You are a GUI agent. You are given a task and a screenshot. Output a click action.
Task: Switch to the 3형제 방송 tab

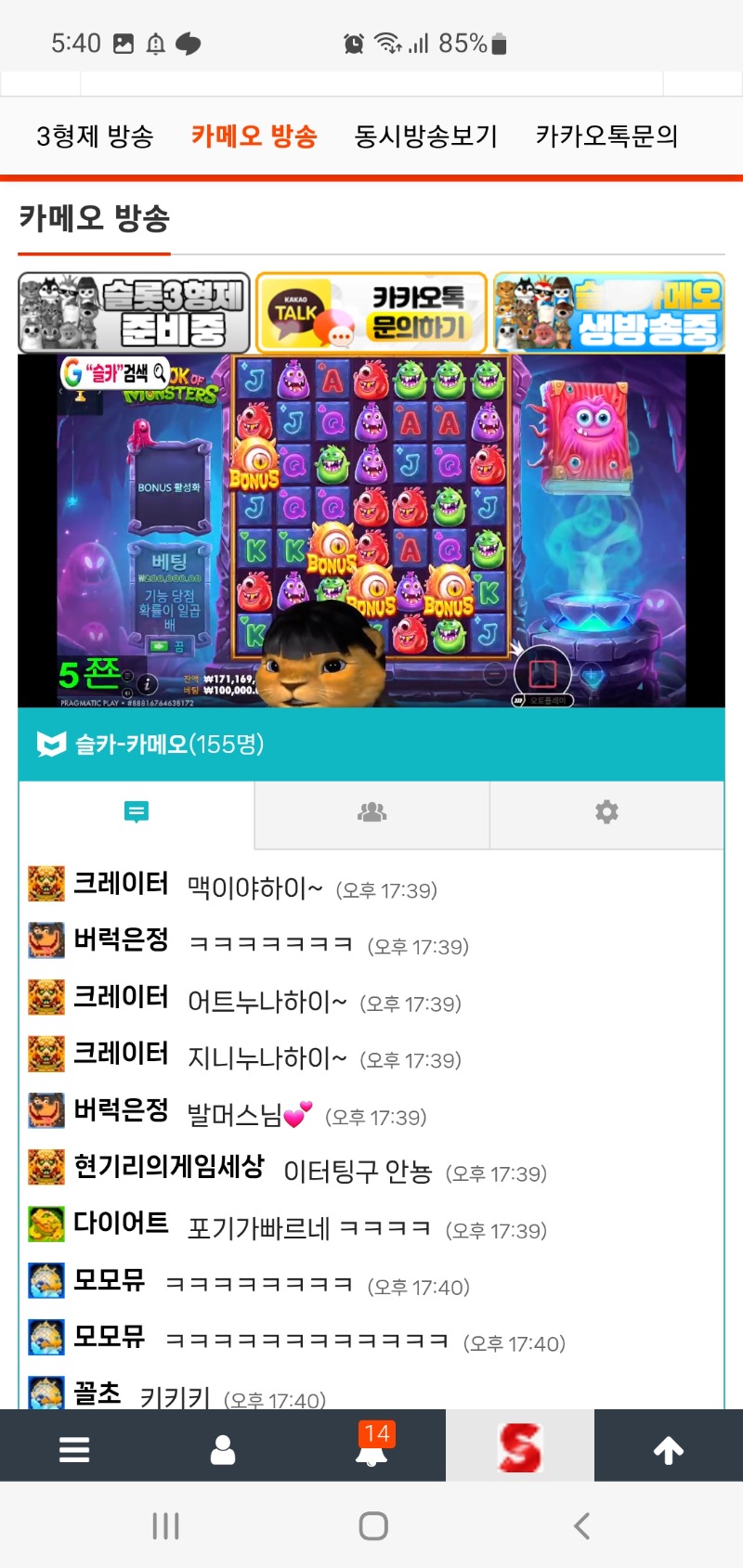pyautogui.click(x=95, y=136)
